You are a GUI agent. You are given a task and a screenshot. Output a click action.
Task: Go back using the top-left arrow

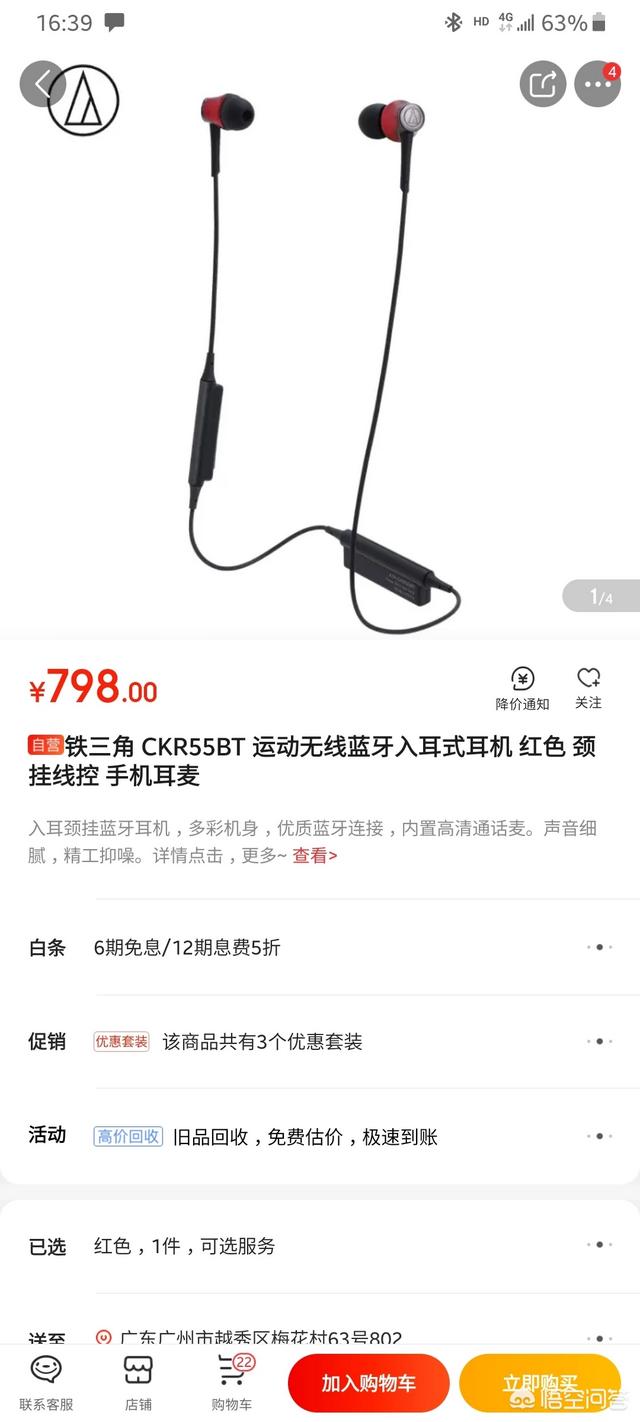(42, 84)
